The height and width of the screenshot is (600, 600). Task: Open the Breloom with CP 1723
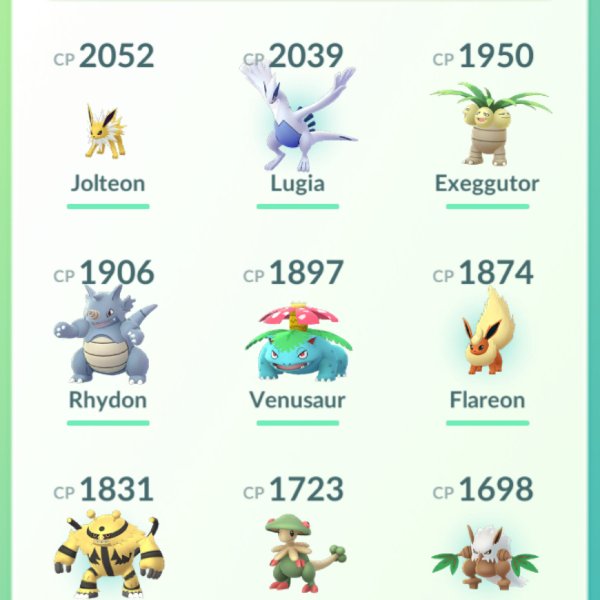[x=297, y=555]
